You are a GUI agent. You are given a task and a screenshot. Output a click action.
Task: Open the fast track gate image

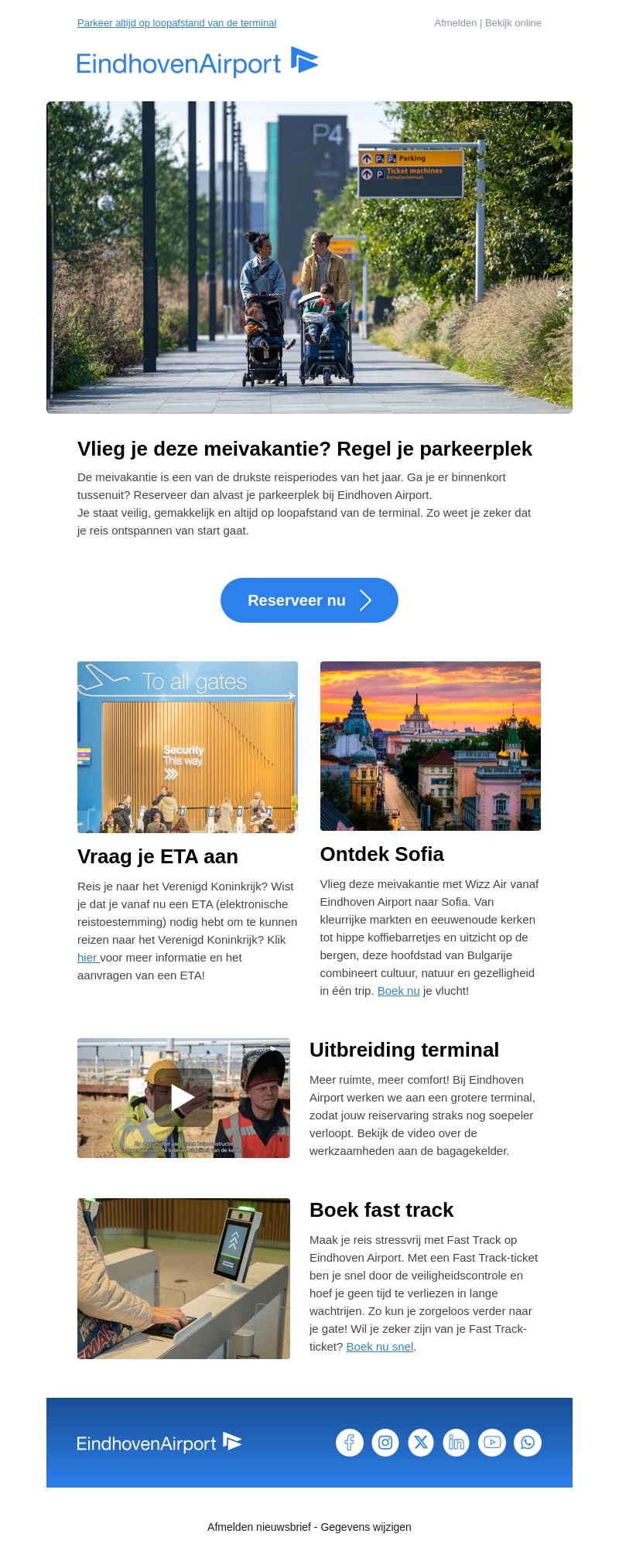coord(183,1279)
